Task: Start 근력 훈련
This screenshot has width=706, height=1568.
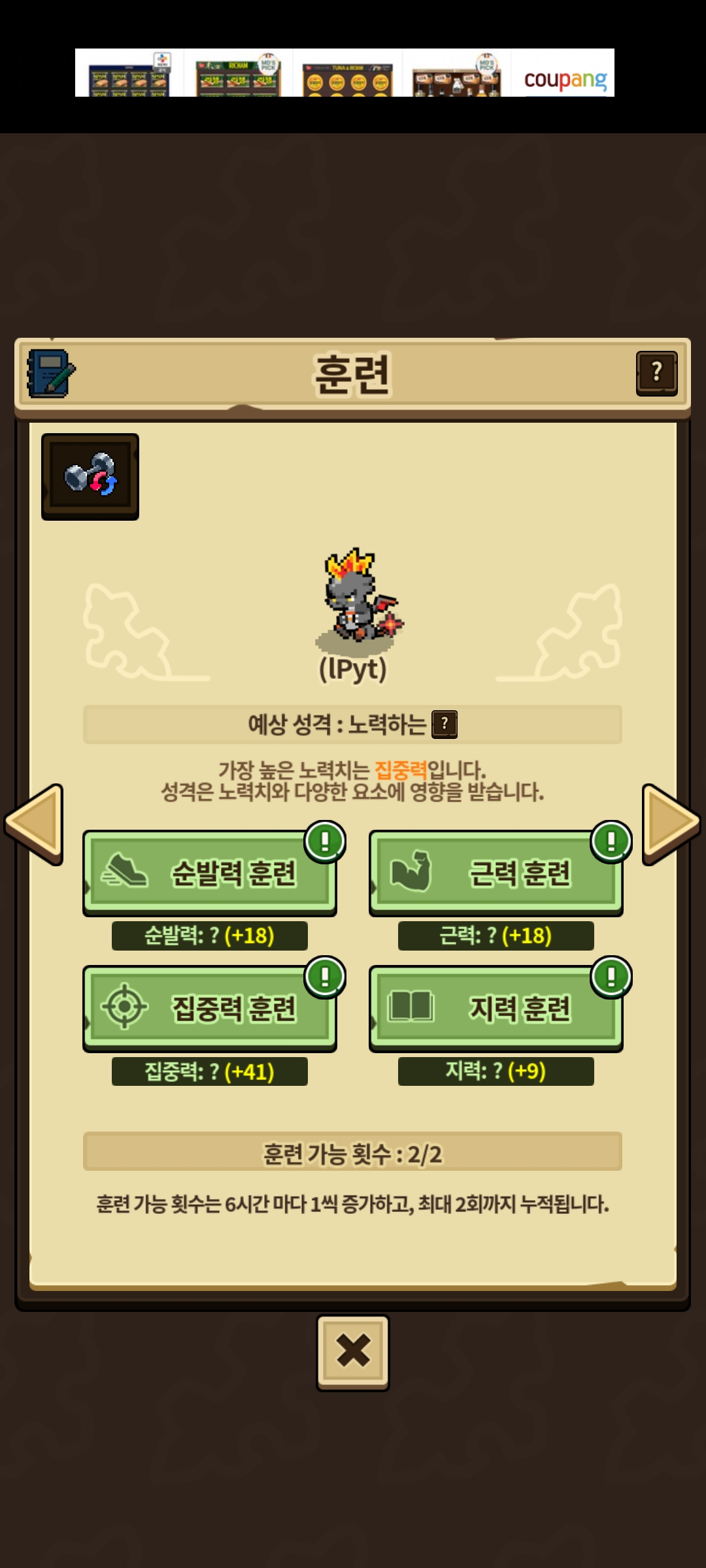Action: pos(496,873)
